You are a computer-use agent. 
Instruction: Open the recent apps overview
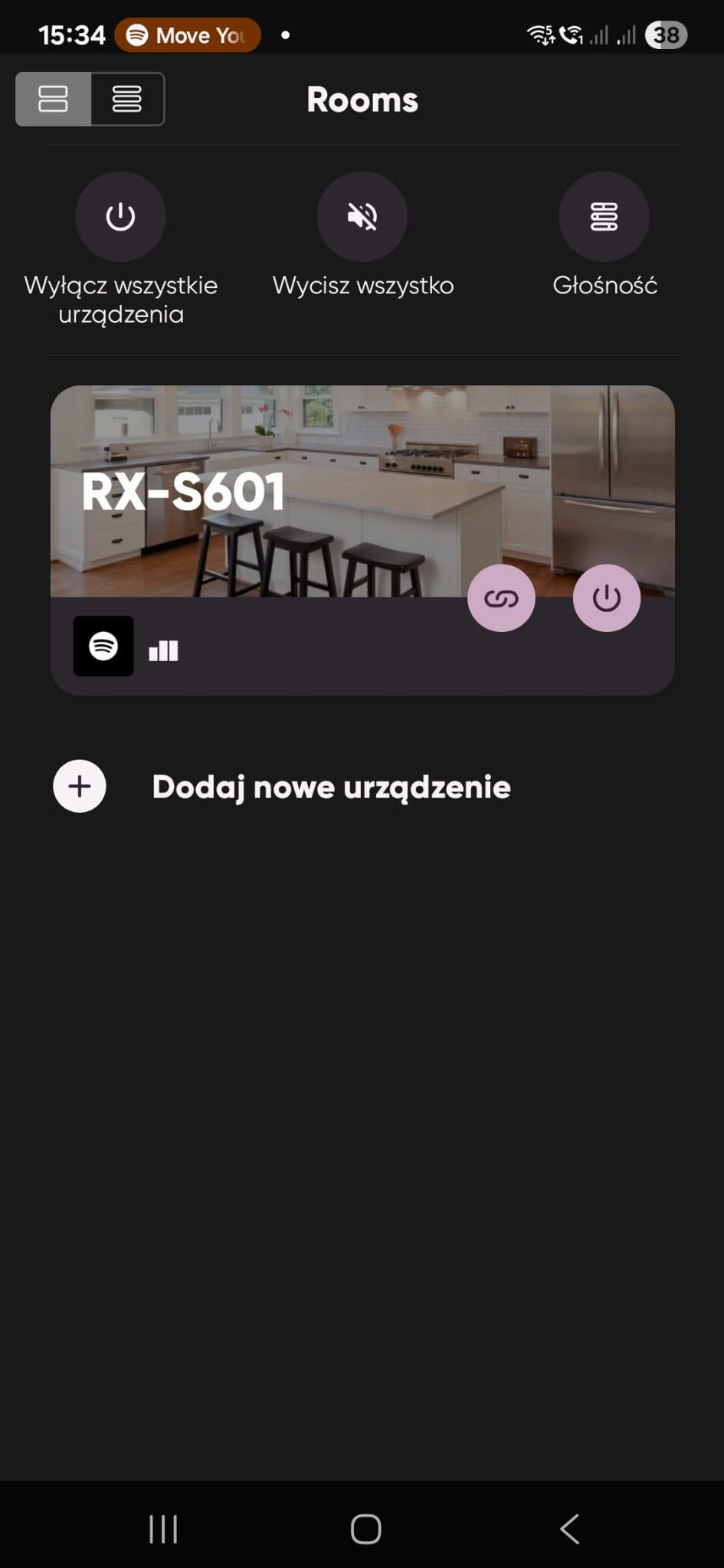(163, 1529)
